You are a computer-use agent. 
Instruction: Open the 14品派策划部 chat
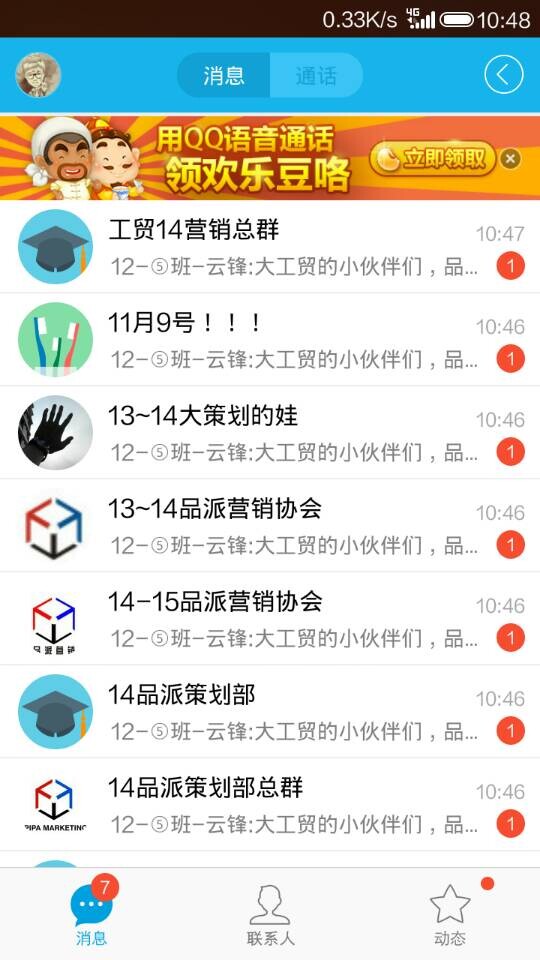point(270,711)
